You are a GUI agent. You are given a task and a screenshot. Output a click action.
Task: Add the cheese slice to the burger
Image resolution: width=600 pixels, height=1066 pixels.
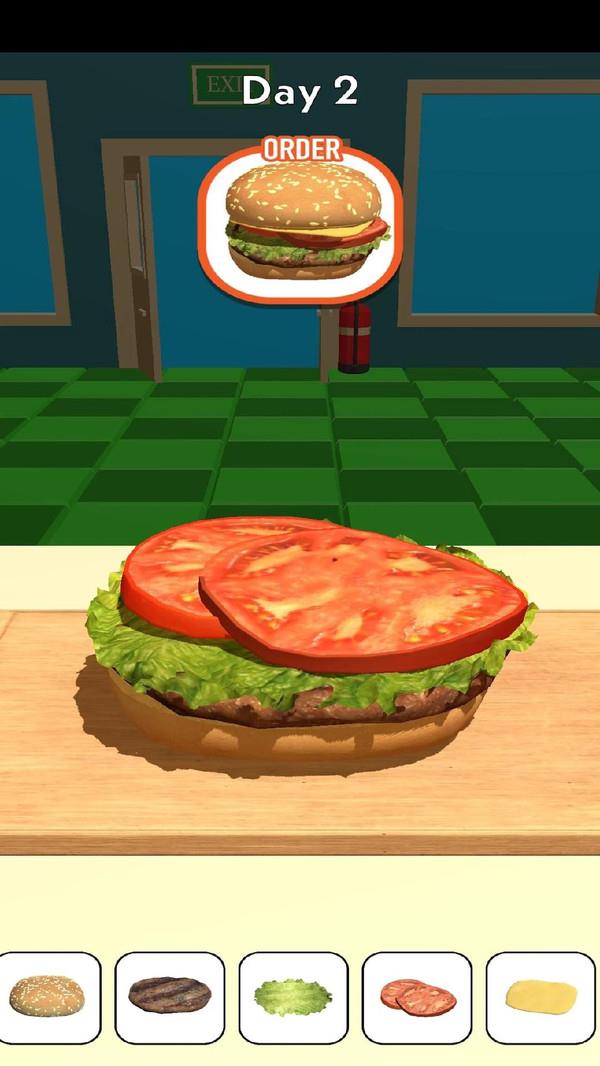tap(541, 996)
